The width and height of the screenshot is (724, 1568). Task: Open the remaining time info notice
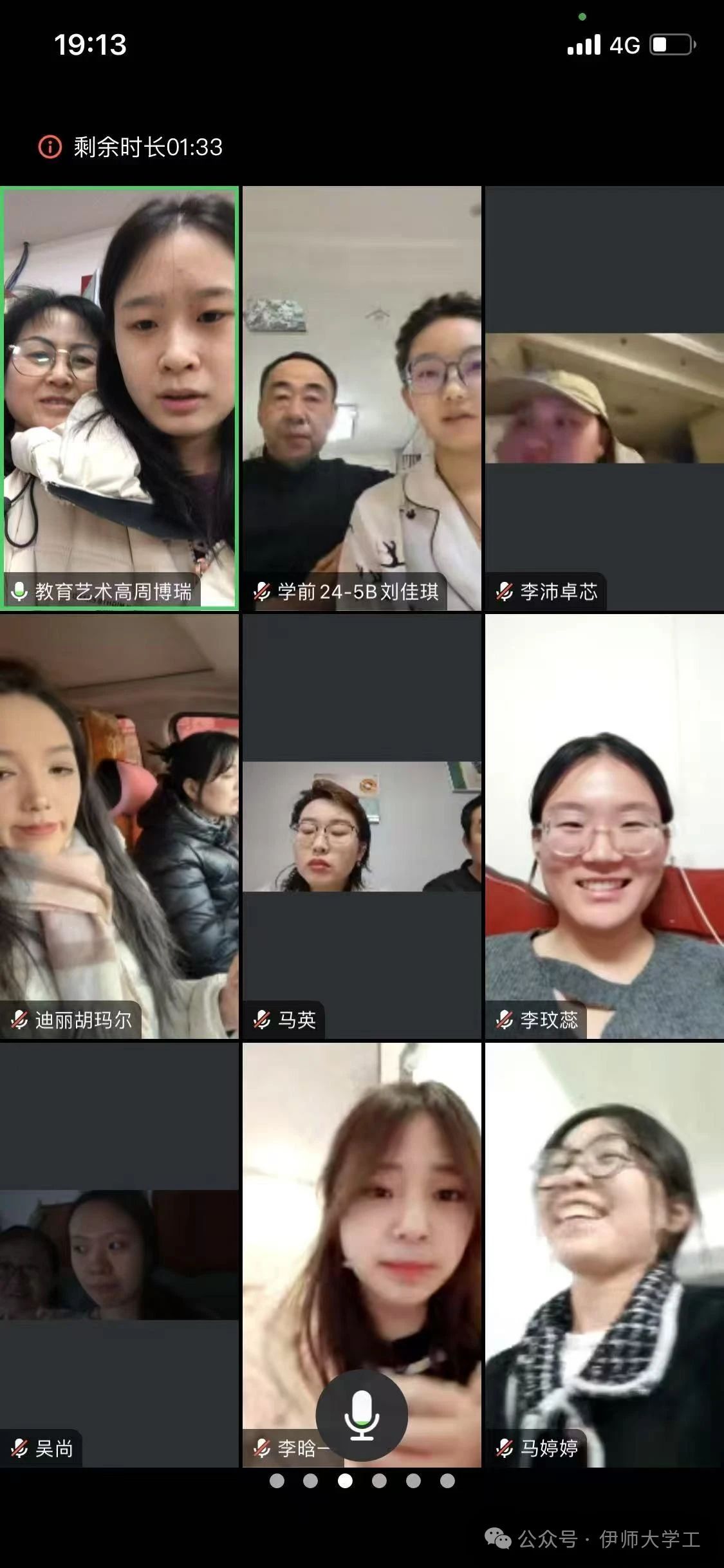tap(50, 147)
